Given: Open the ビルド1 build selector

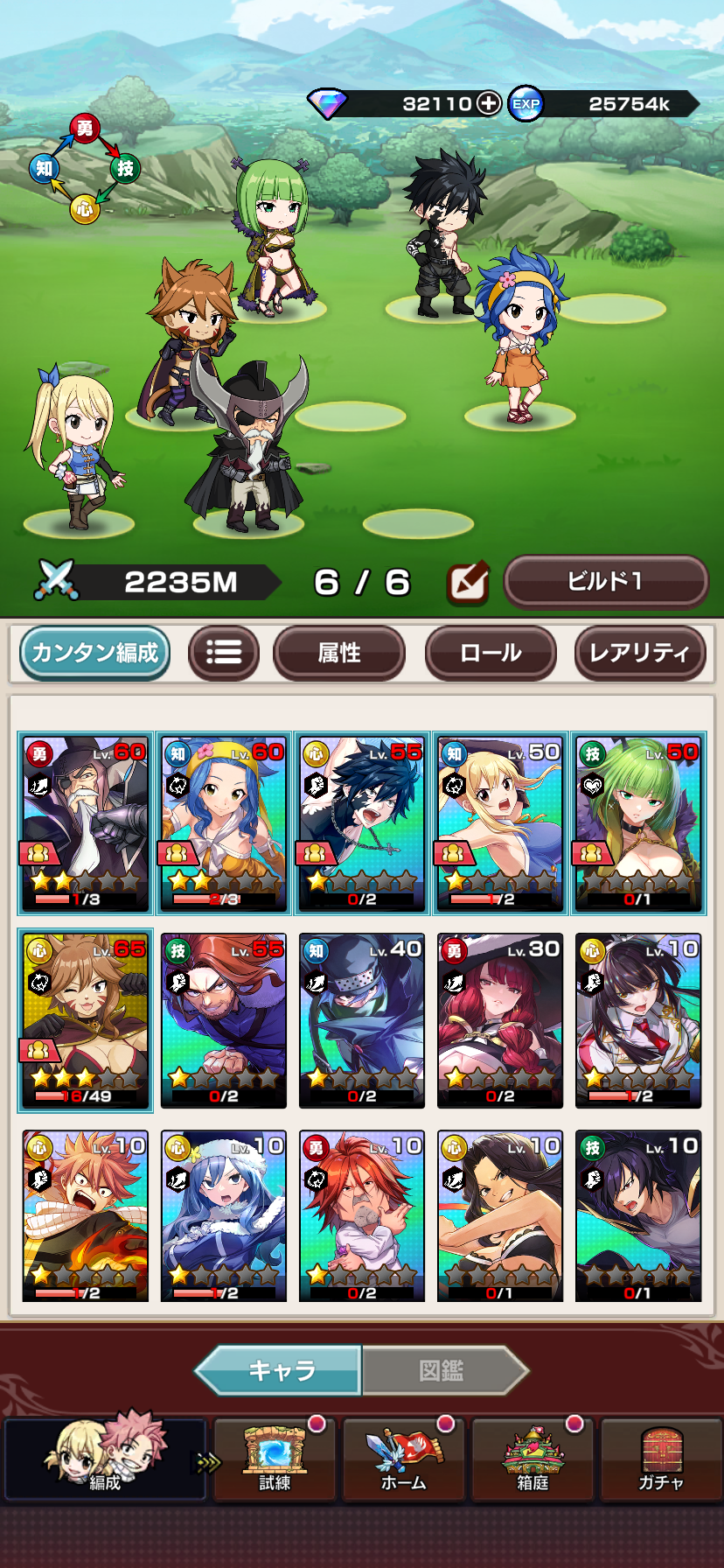Looking at the screenshot, I should (605, 582).
